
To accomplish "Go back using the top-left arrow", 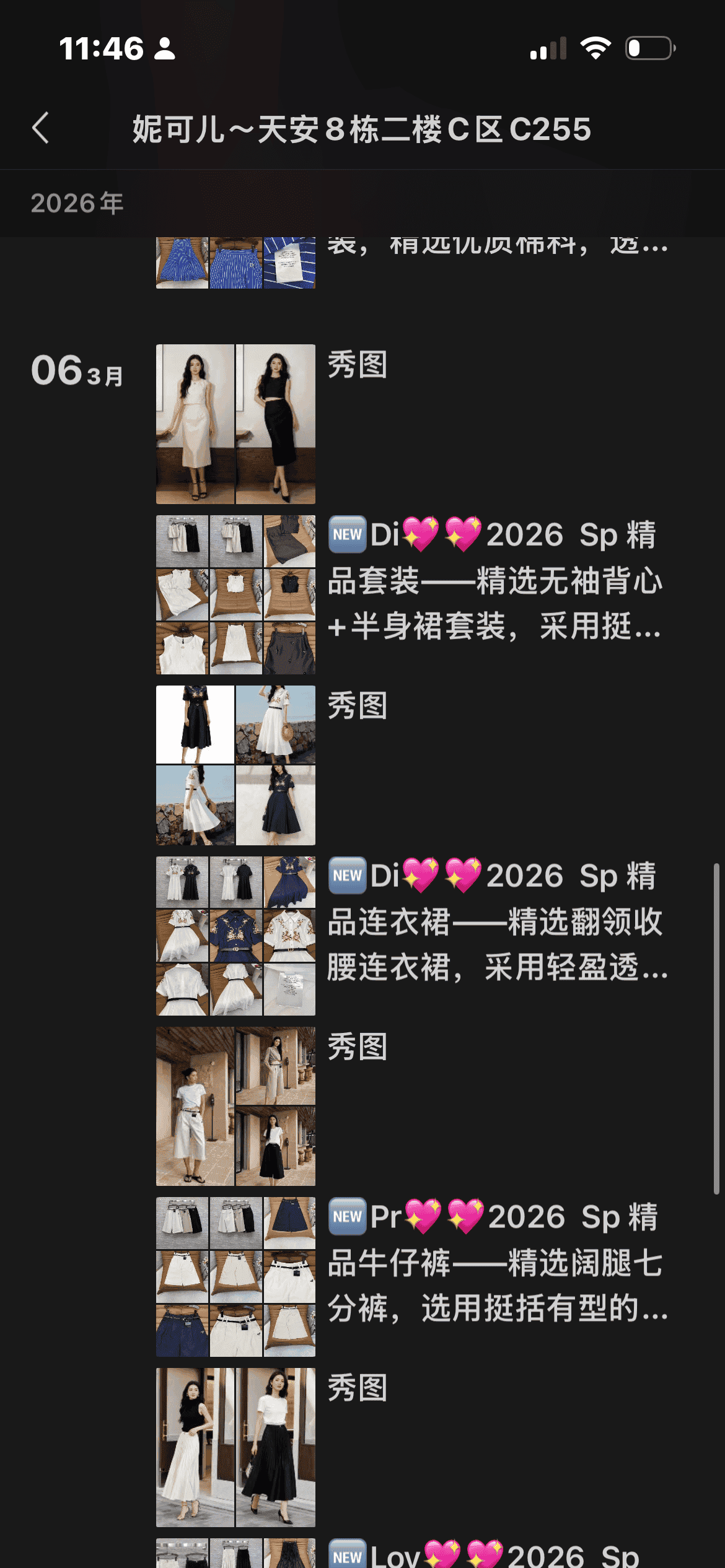I will 41,128.
